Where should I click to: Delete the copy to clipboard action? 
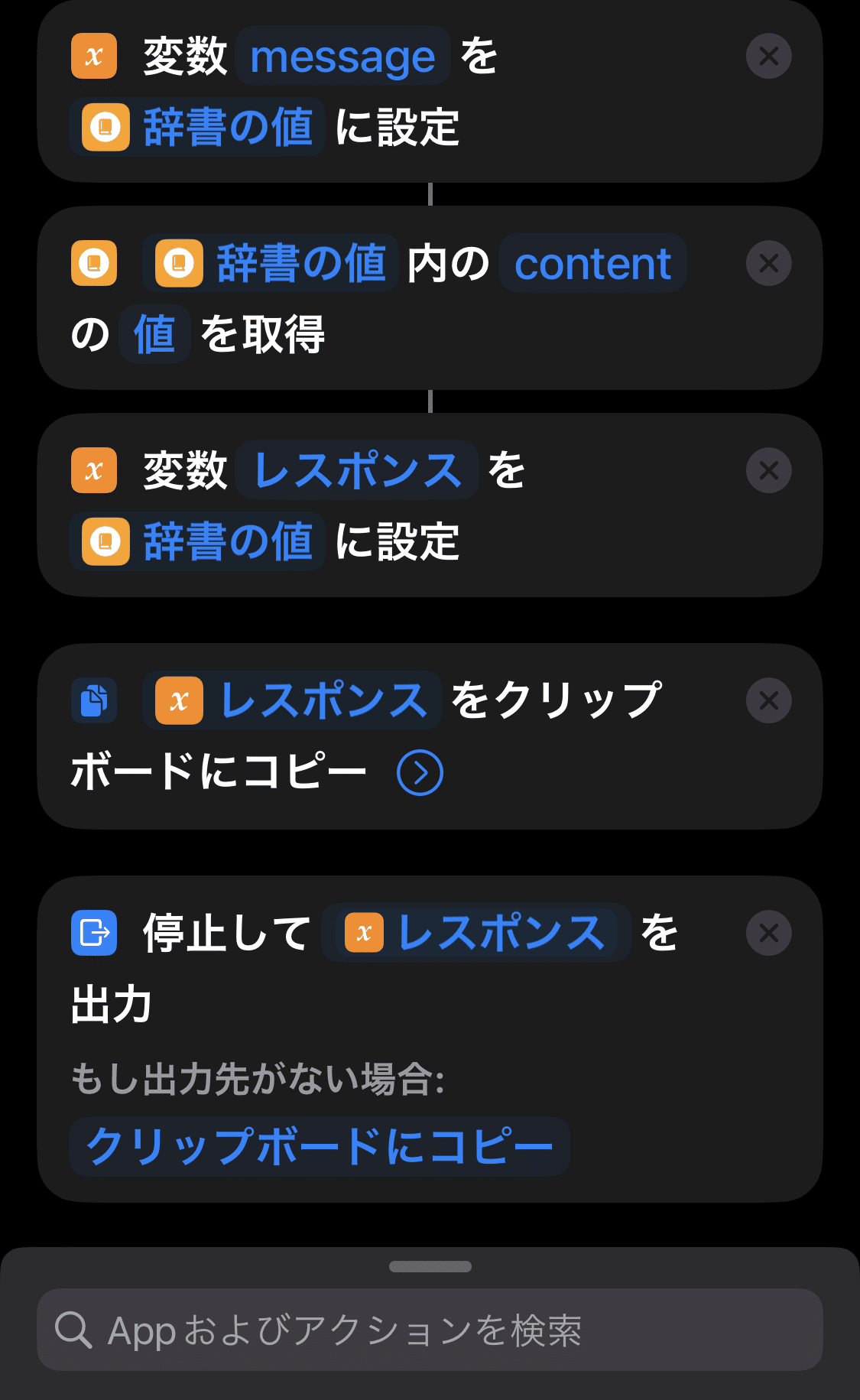pos(768,700)
